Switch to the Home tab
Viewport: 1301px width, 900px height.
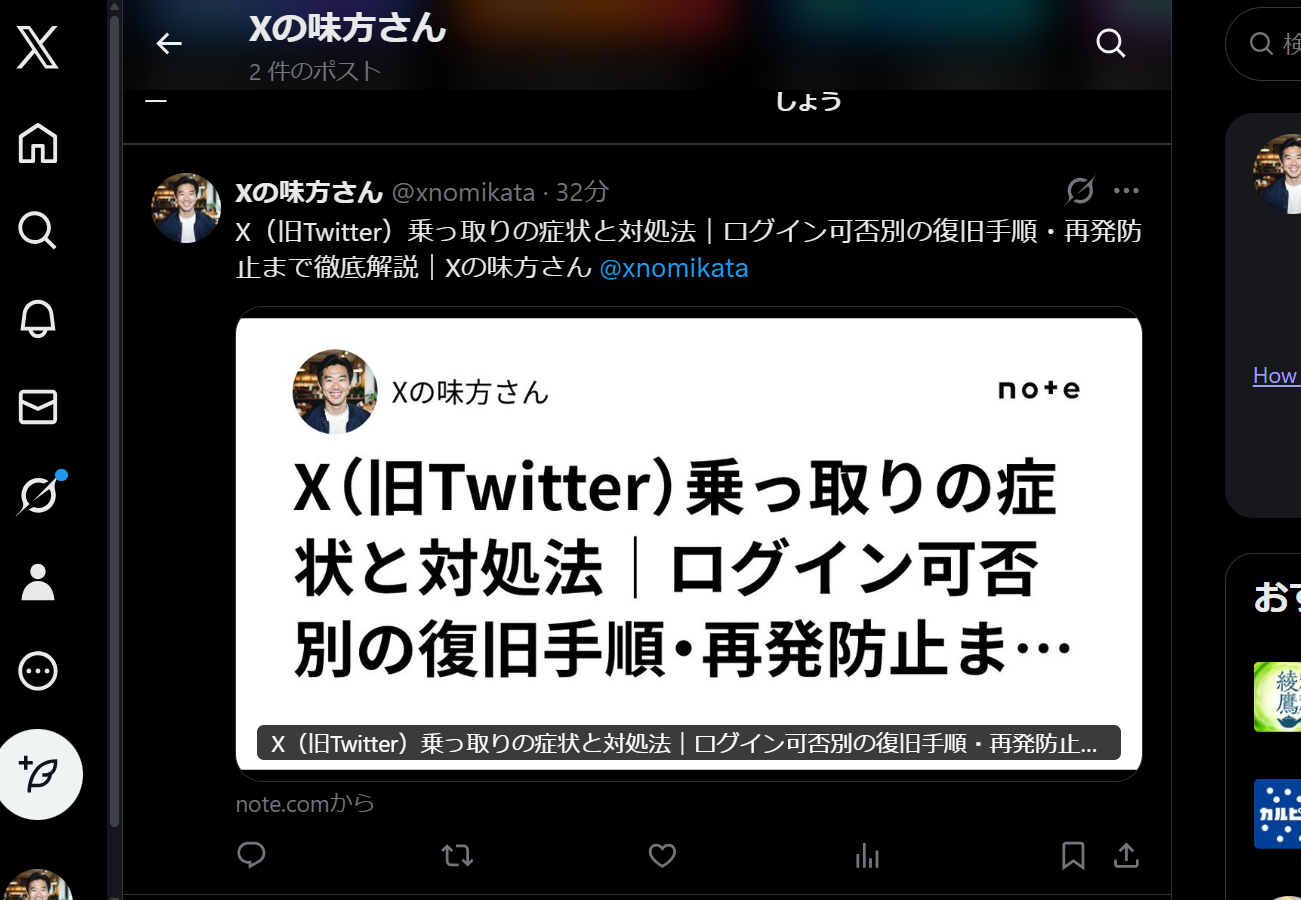point(38,143)
